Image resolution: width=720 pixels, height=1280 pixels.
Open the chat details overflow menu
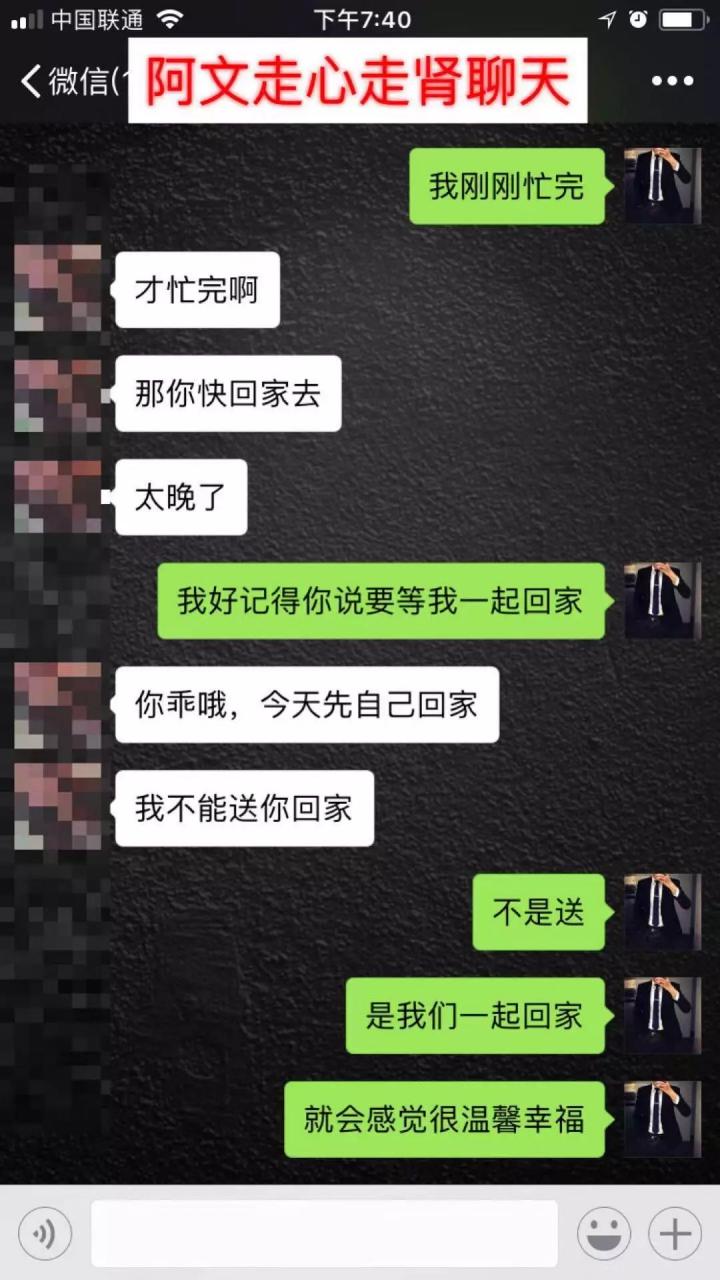coord(672,82)
